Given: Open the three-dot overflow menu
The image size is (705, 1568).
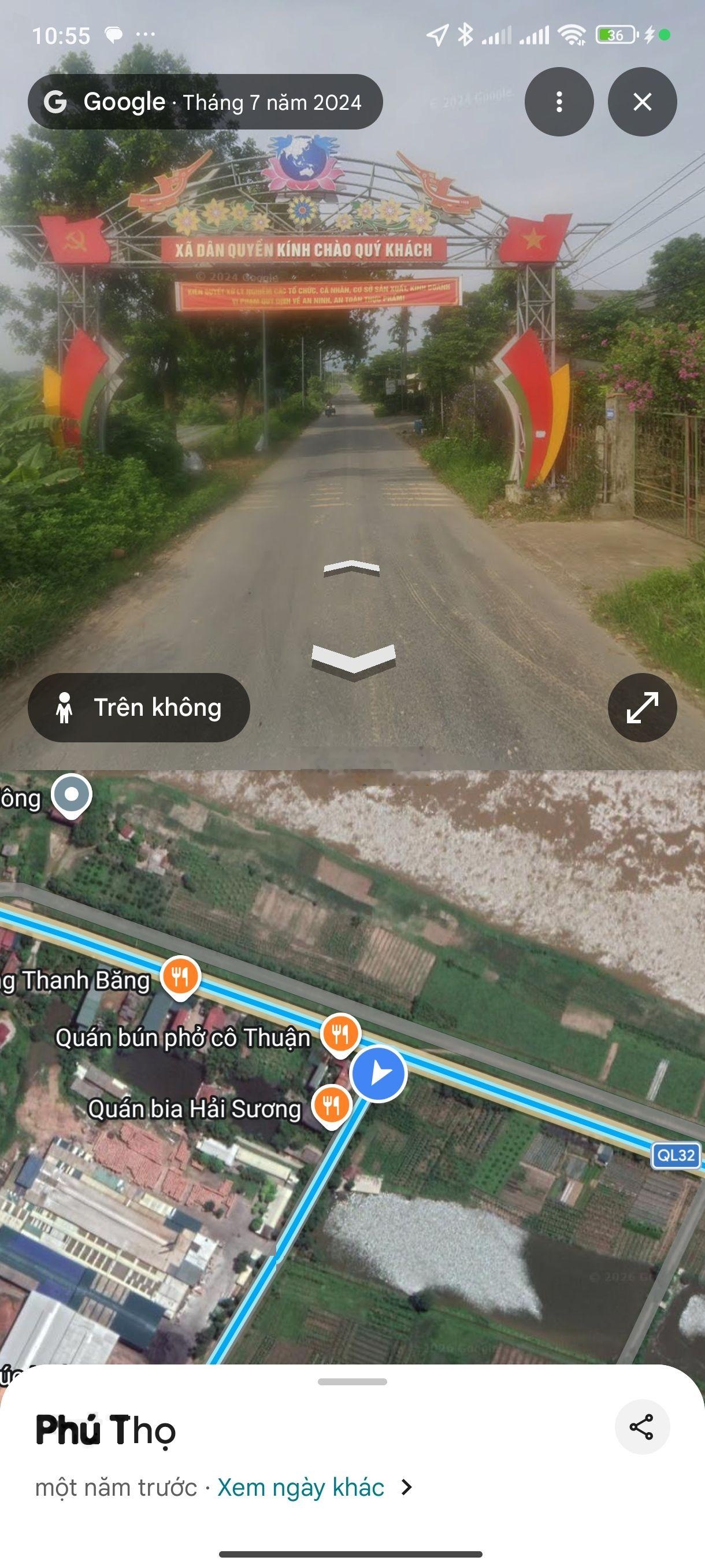Looking at the screenshot, I should (558, 102).
